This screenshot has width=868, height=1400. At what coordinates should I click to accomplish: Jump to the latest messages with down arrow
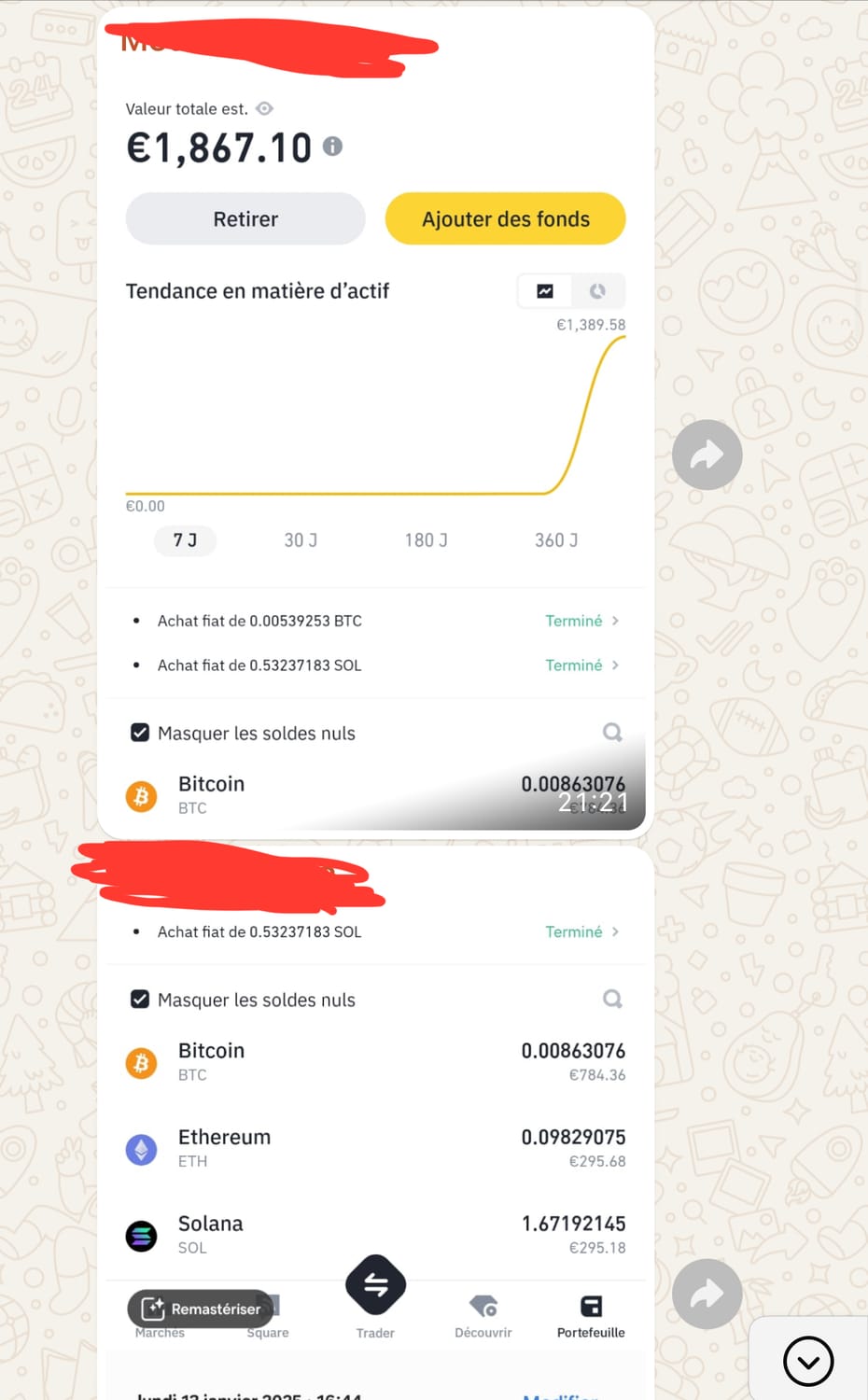(808, 1362)
